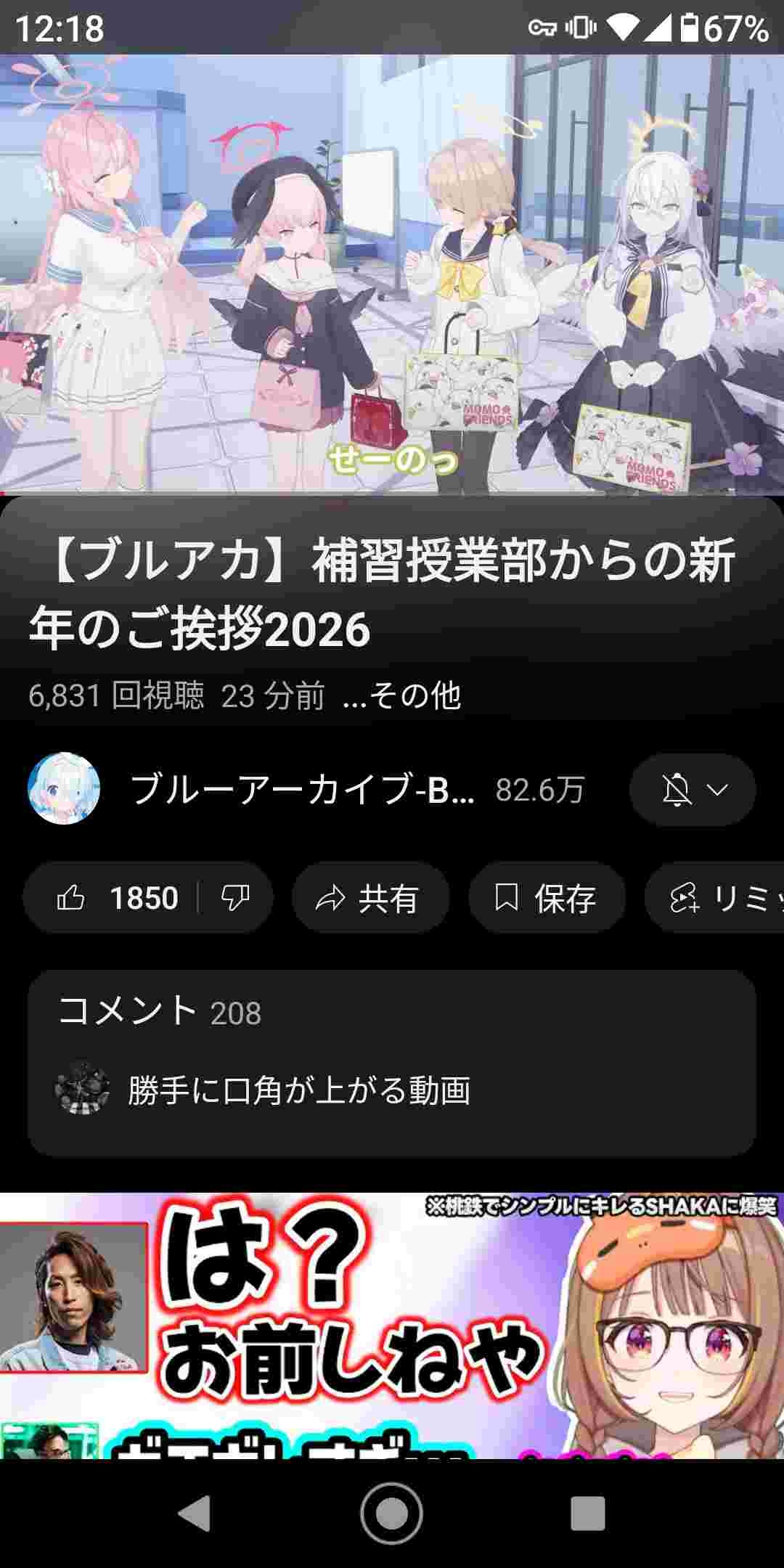784x1568 pixels.
Task: Open the ブルーアーカイブ channel page
Action: 301,789
